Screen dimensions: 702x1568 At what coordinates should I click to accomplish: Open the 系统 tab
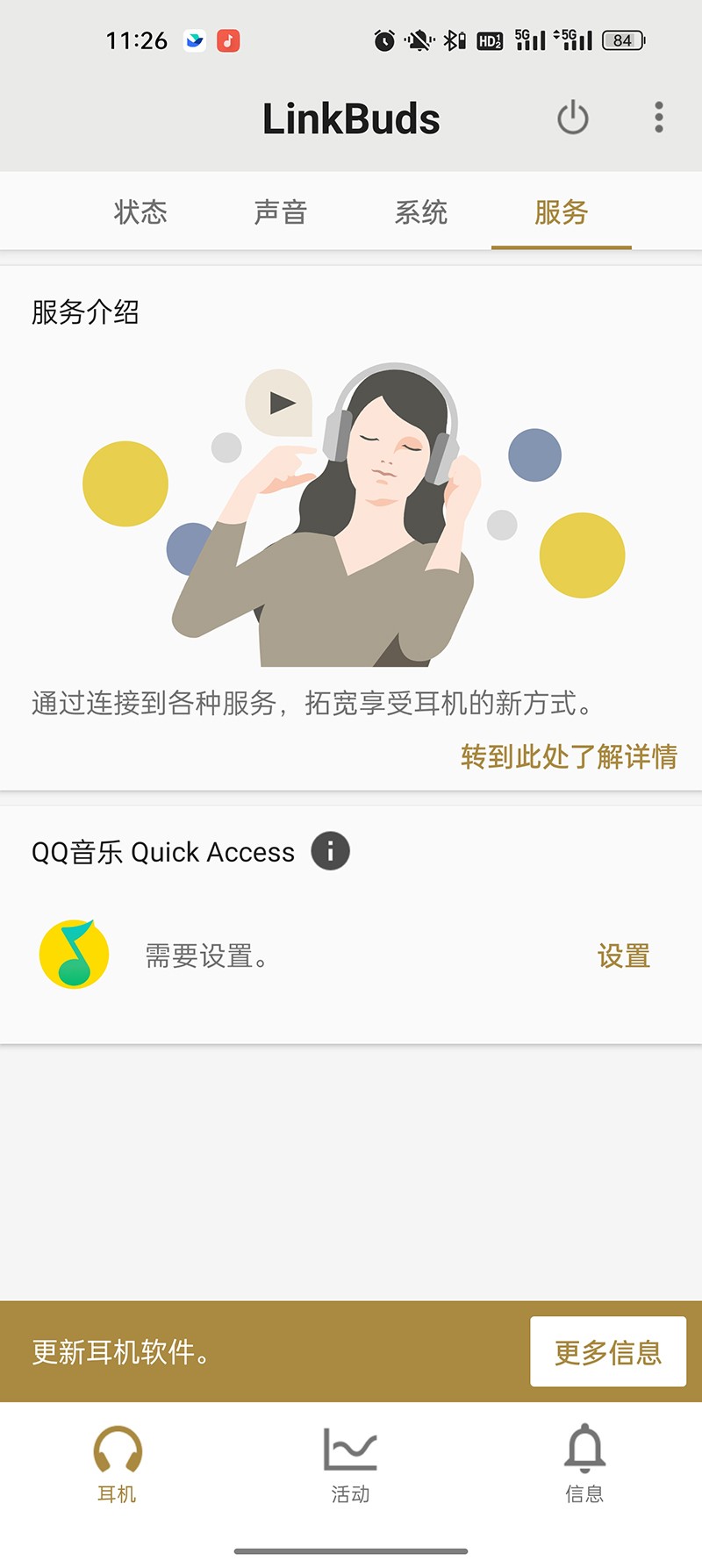(x=421, y=212)
